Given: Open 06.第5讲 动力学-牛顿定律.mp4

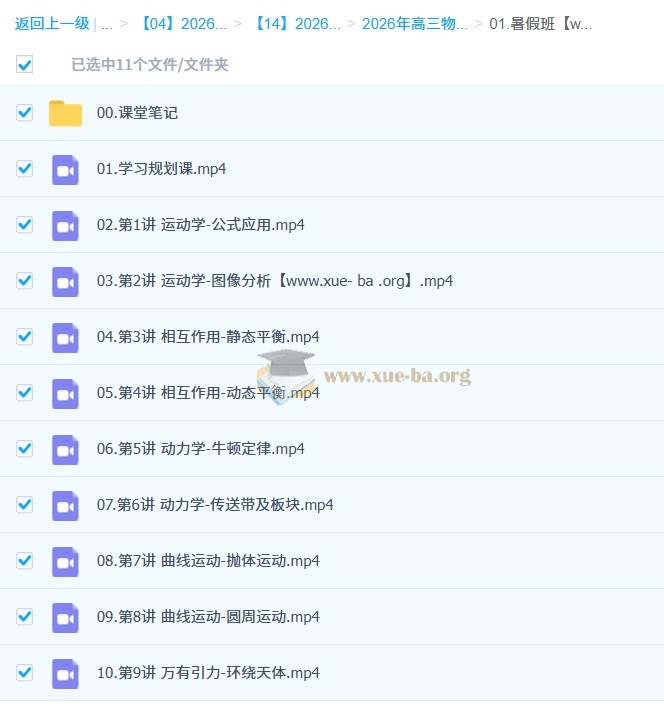Looking at the screenshot, I should pyautogui.click(x=200, y=449).
